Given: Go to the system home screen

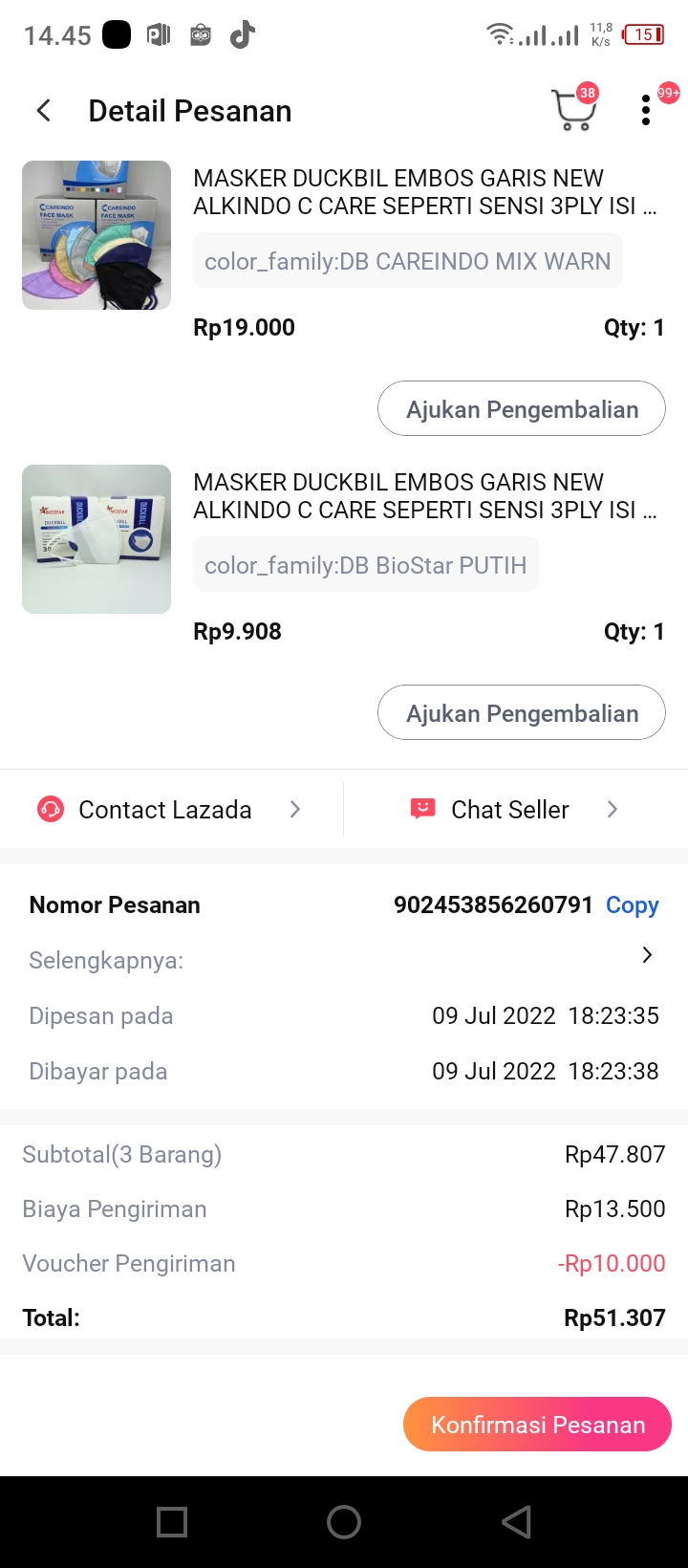Looking at the screenshot, I should [344, 1522].
